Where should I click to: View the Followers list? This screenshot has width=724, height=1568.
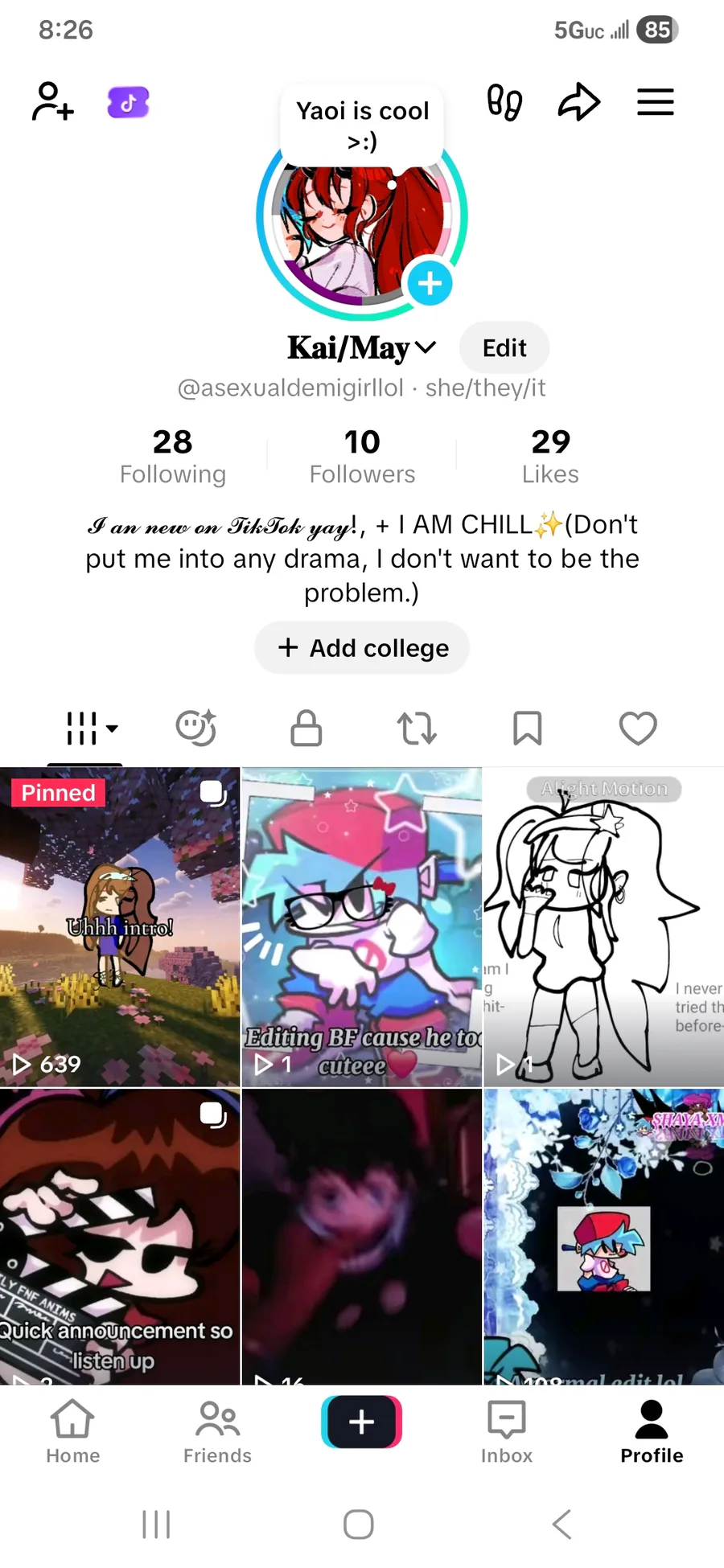[x=362, y=456]
